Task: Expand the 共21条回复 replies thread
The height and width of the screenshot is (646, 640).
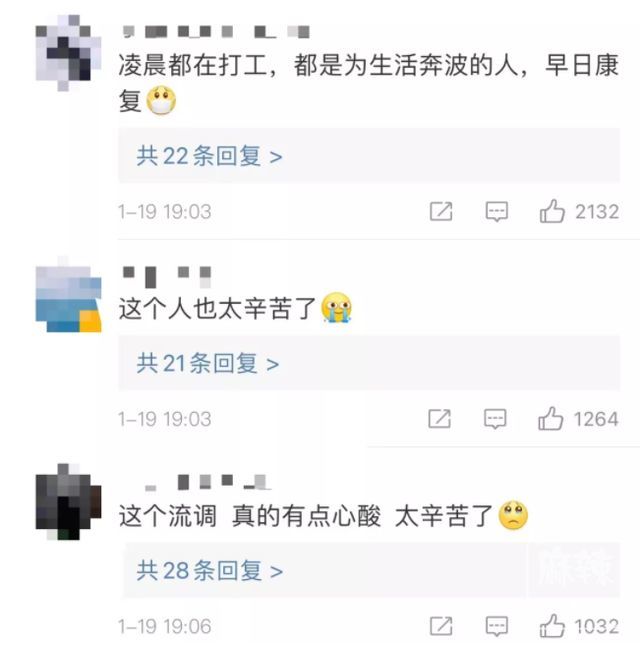Action: coord(207,364)
